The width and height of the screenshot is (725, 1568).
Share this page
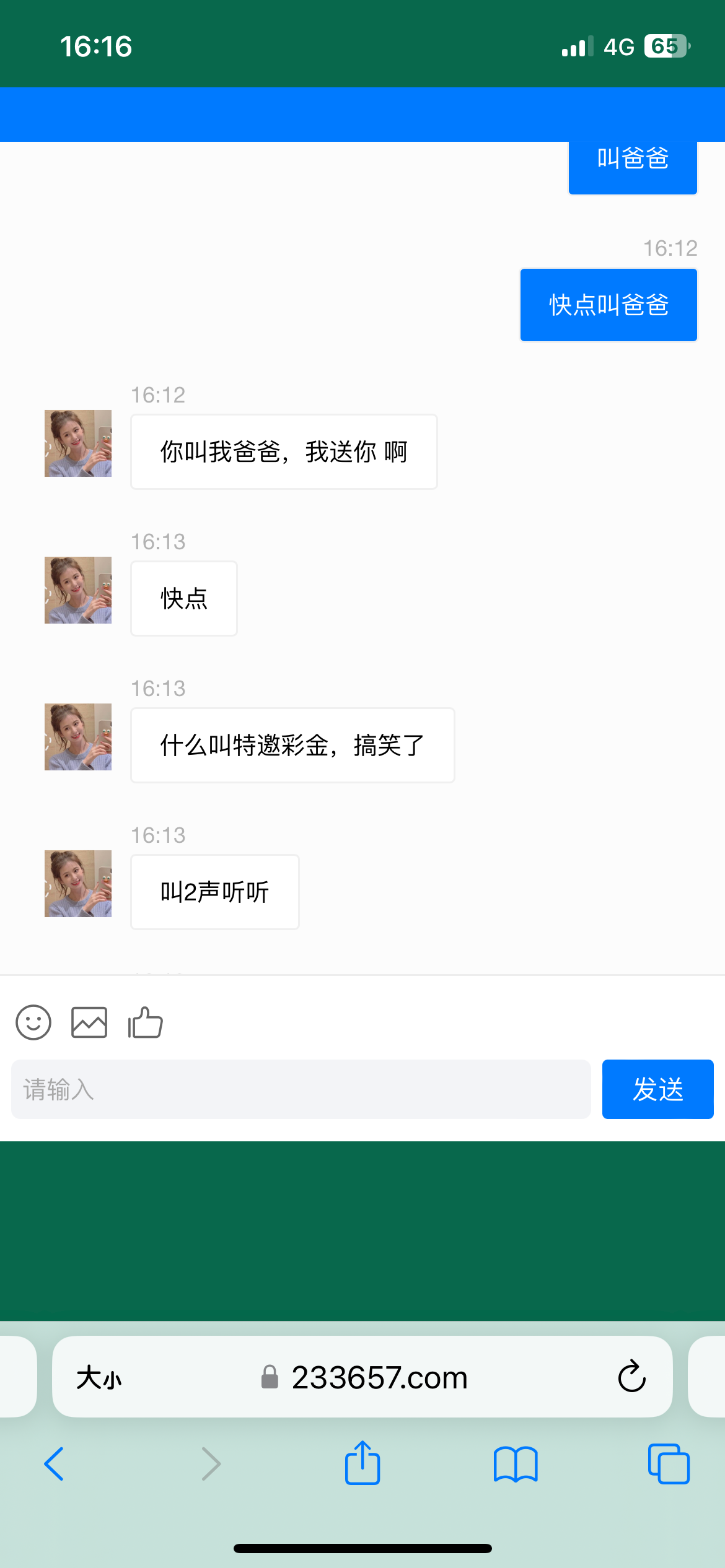click(362, 1463)
